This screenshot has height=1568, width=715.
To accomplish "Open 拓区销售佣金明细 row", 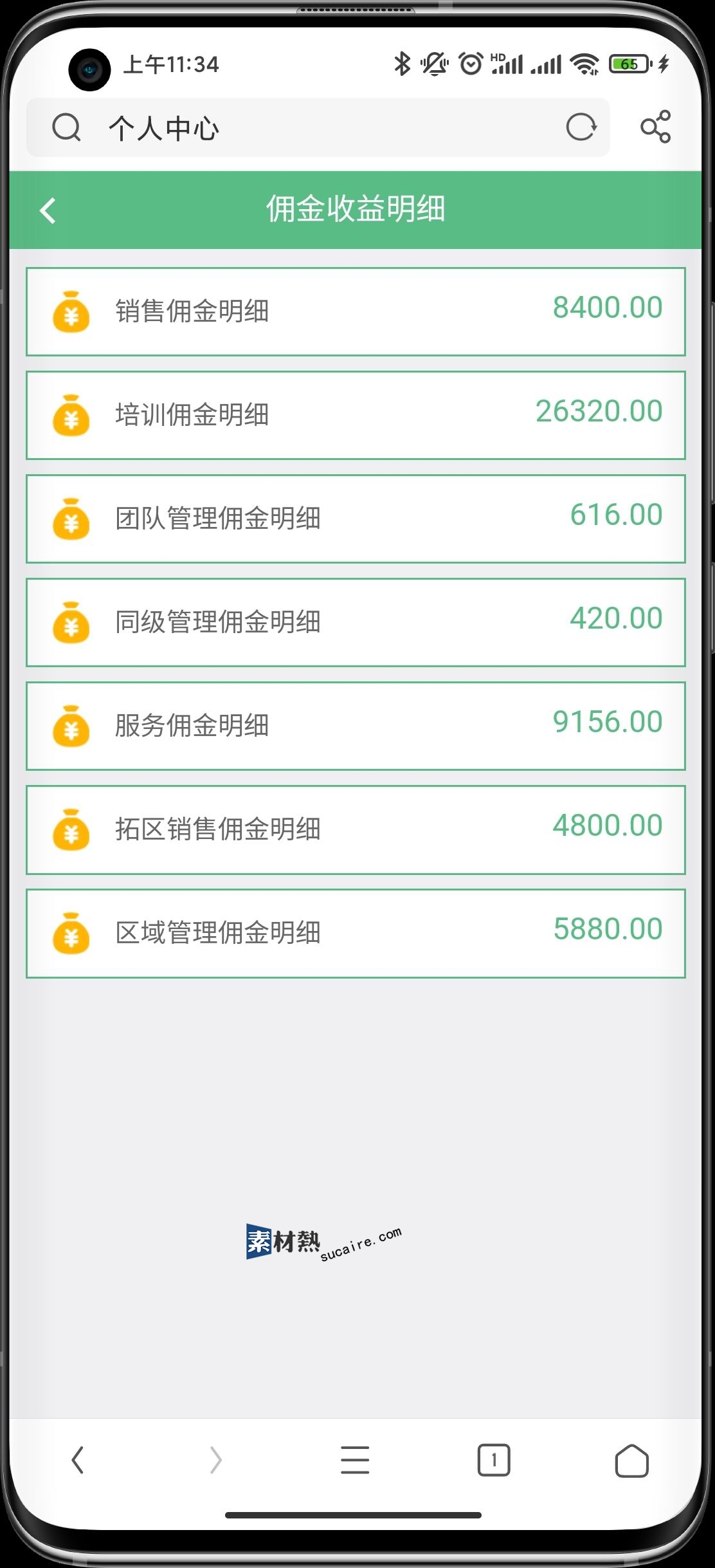I will pos(356,829).
